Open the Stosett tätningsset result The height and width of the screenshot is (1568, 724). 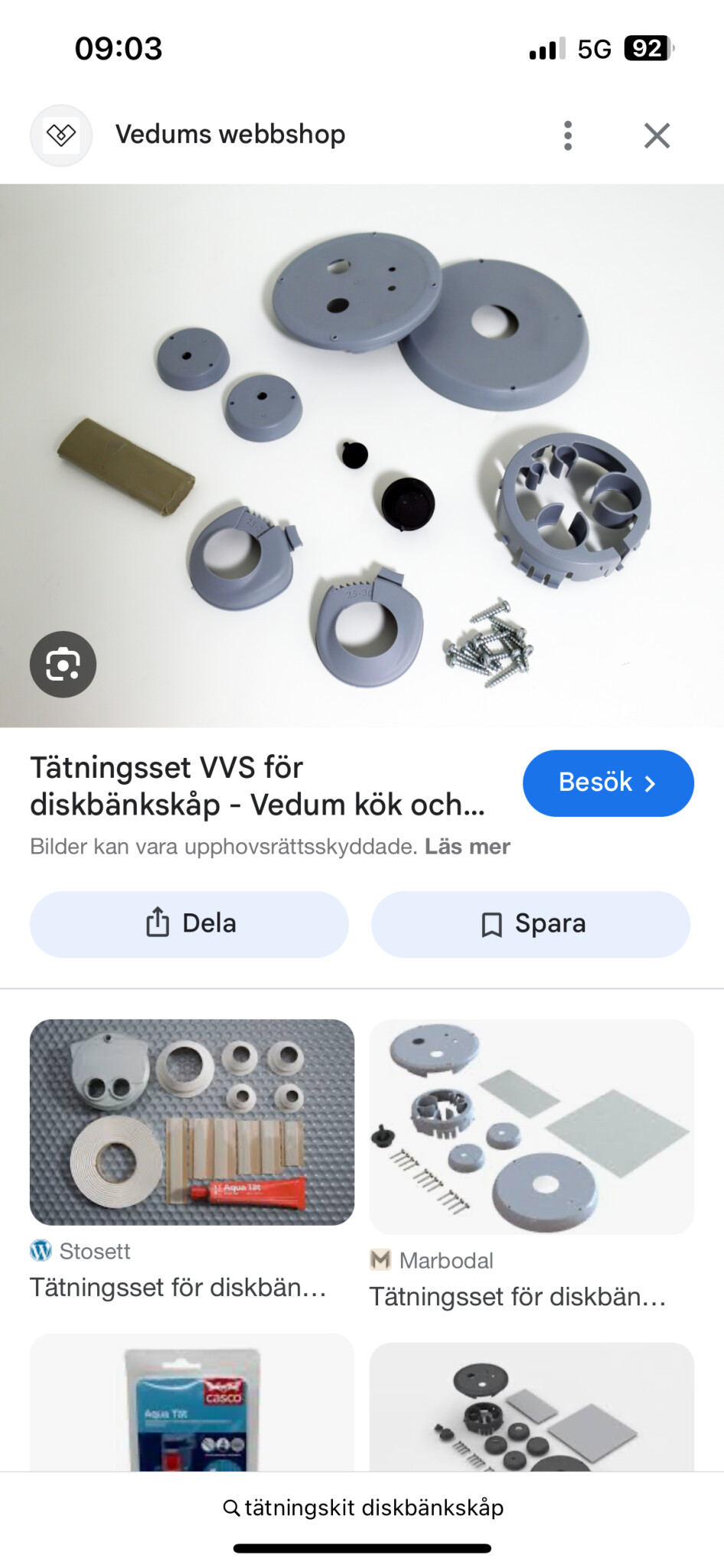(x=191, y=1122)
